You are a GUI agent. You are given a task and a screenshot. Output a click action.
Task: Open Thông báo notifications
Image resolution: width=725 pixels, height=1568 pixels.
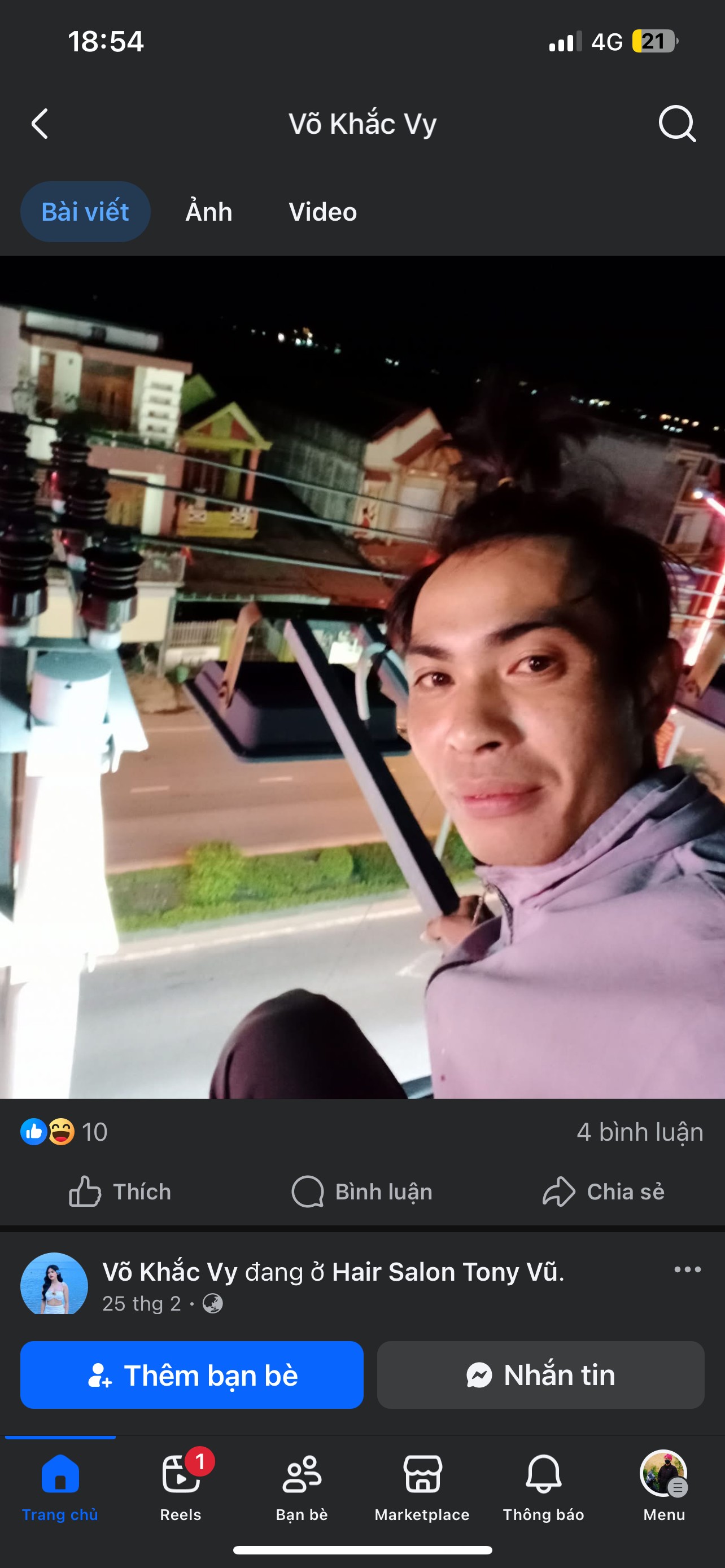tap(544, 1486)
